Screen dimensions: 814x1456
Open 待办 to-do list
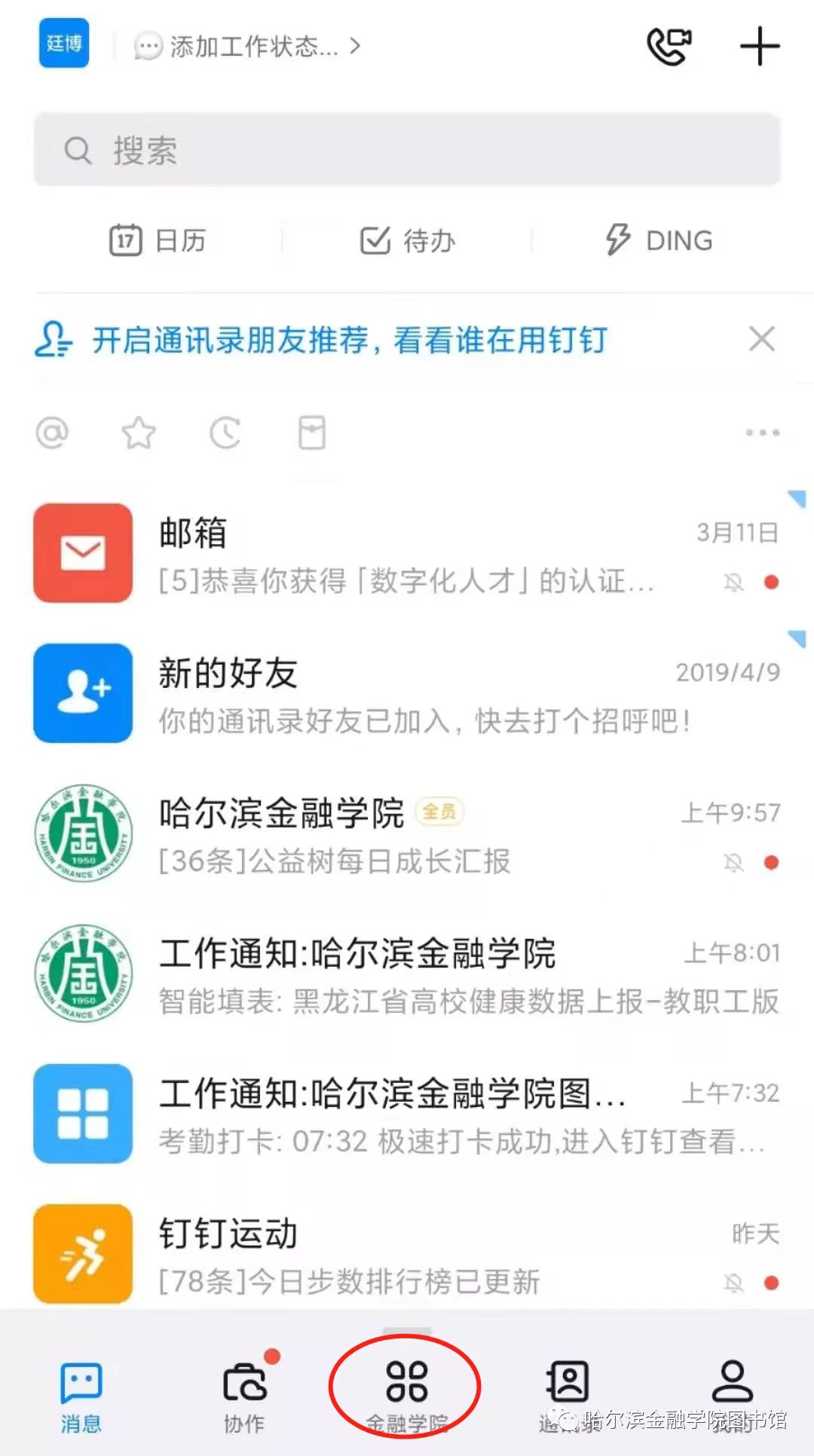(x=408, y=241)
